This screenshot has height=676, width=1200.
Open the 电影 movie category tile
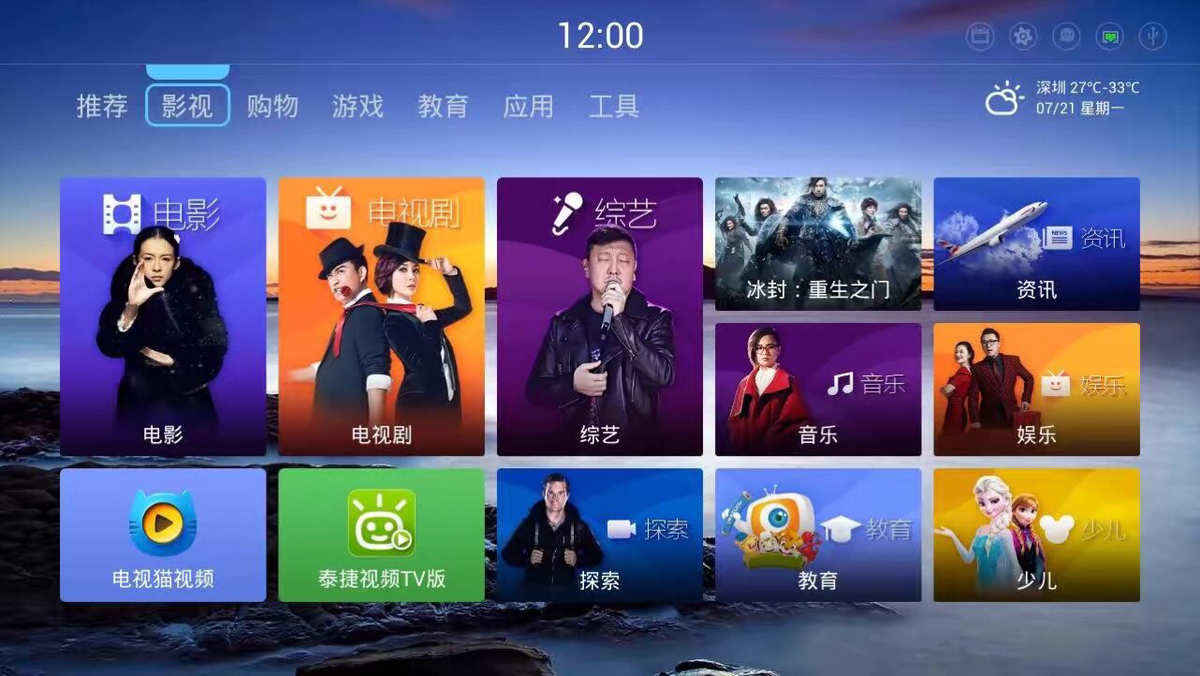163,316
